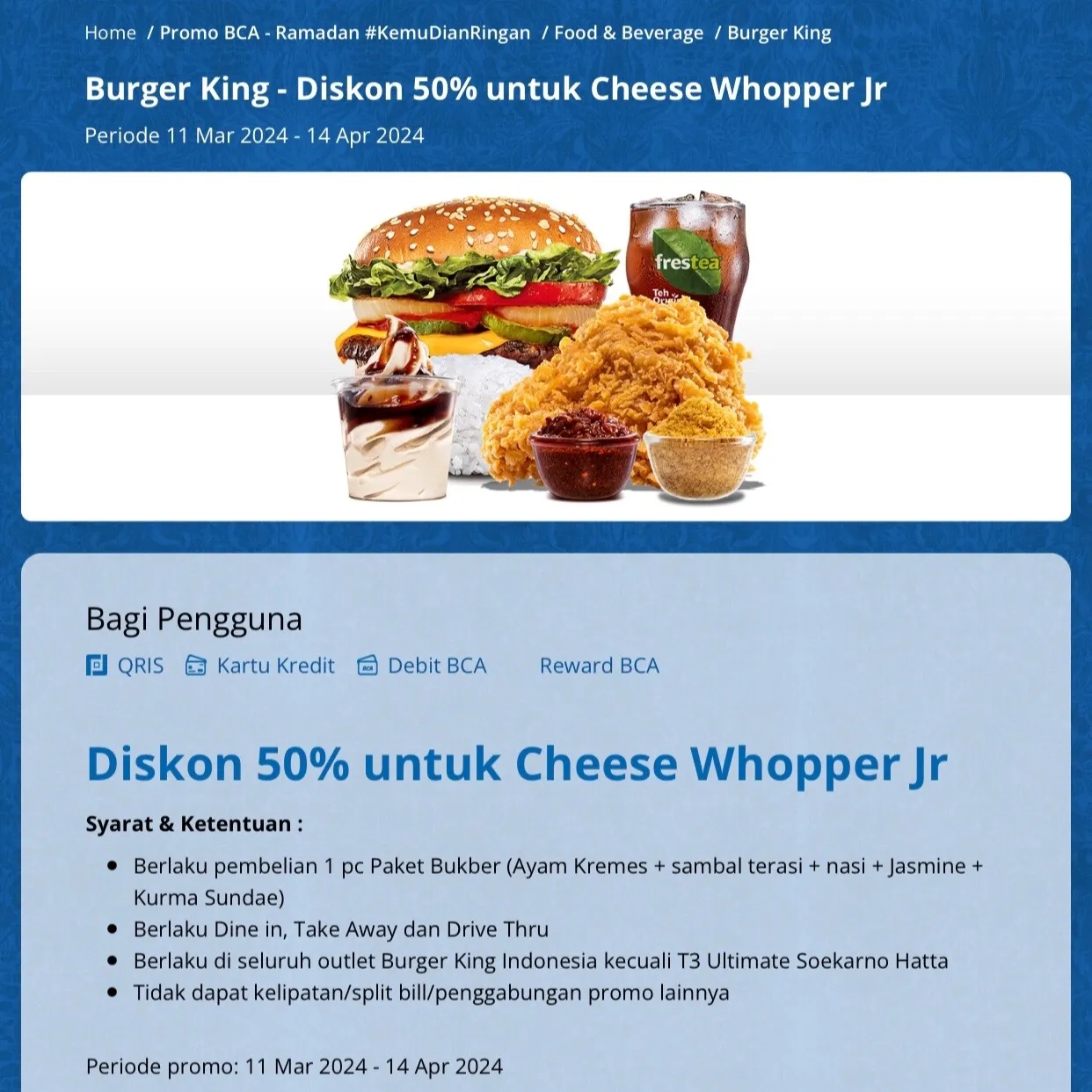Open the Reward BCA link
Image resolution: width=1092 pixels, height=1092 pixels.
pos(599,666)
